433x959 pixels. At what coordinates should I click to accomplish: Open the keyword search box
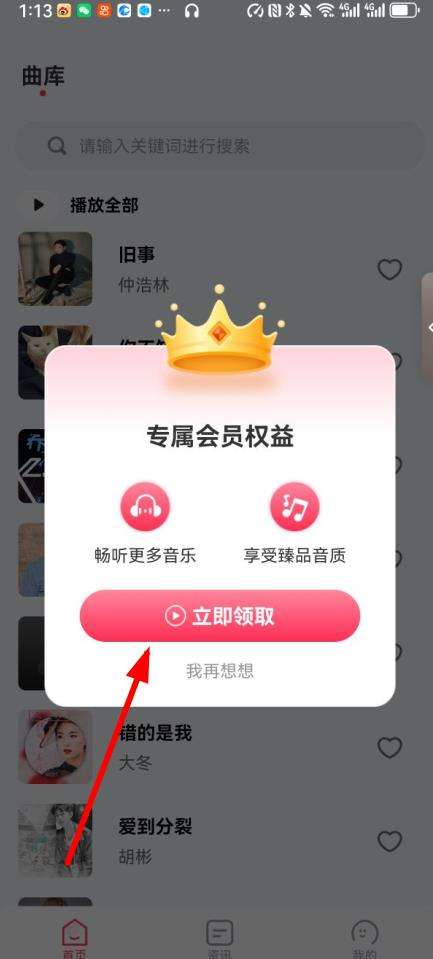220,146
